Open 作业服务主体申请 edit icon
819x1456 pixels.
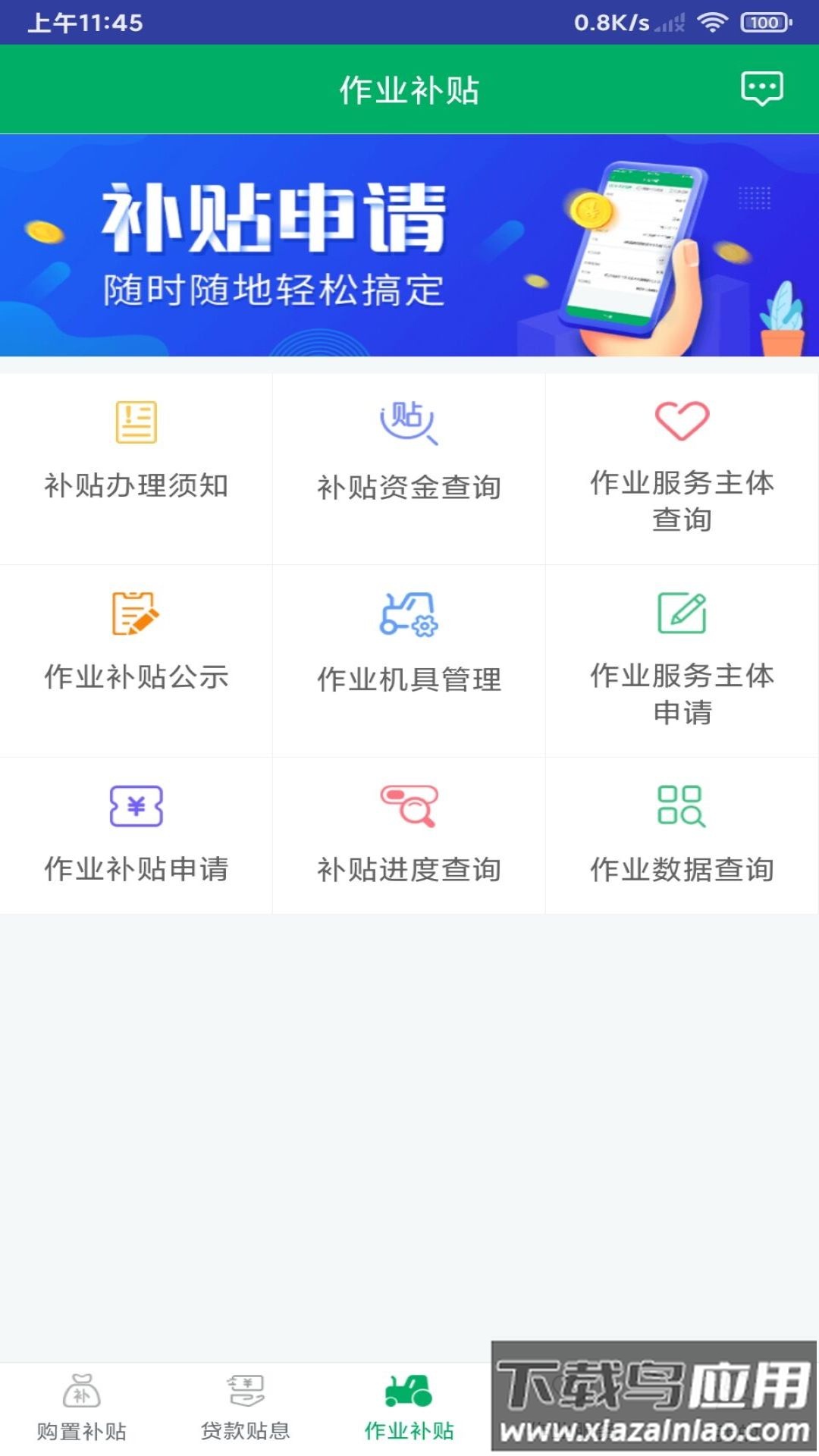681,613
